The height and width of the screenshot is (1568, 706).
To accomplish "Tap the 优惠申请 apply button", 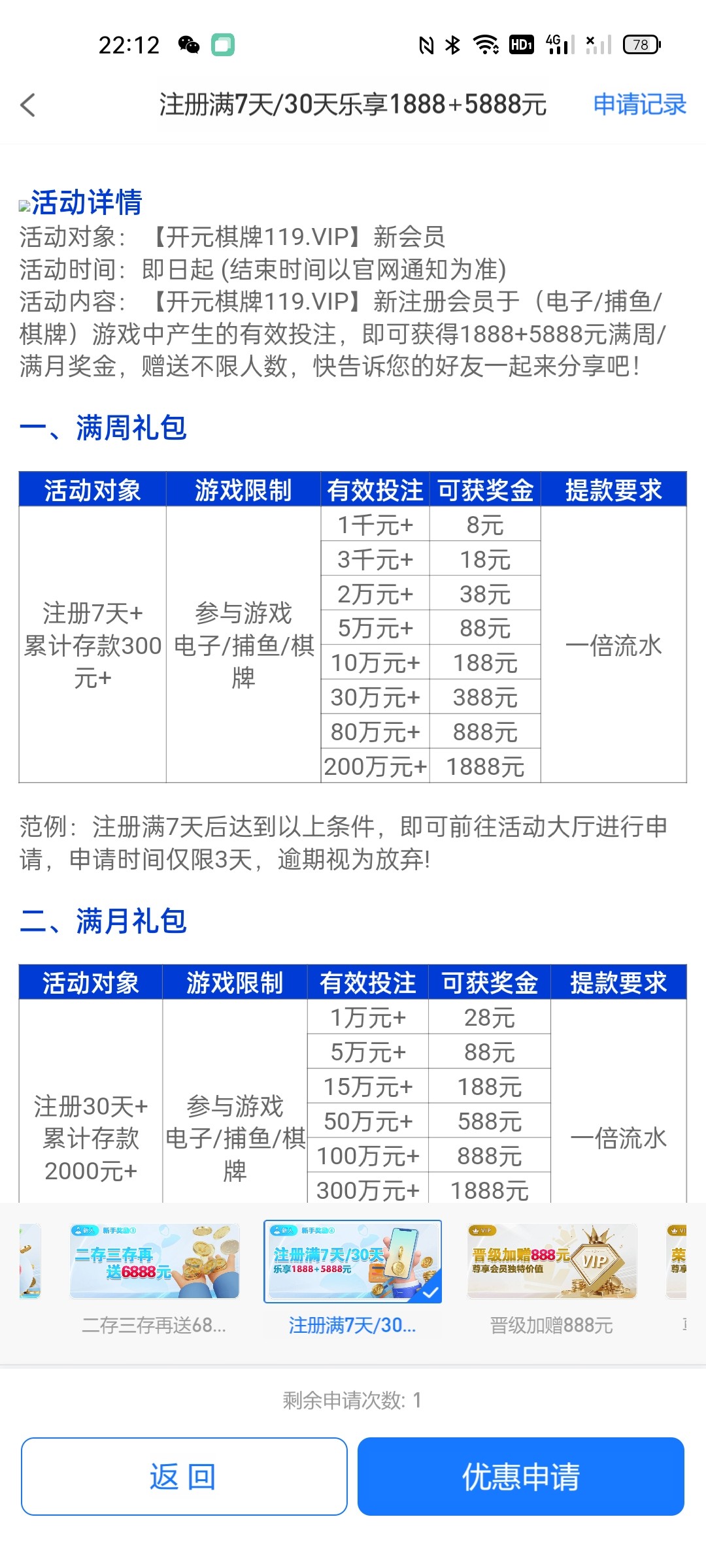I will [x=520, y=1477].
